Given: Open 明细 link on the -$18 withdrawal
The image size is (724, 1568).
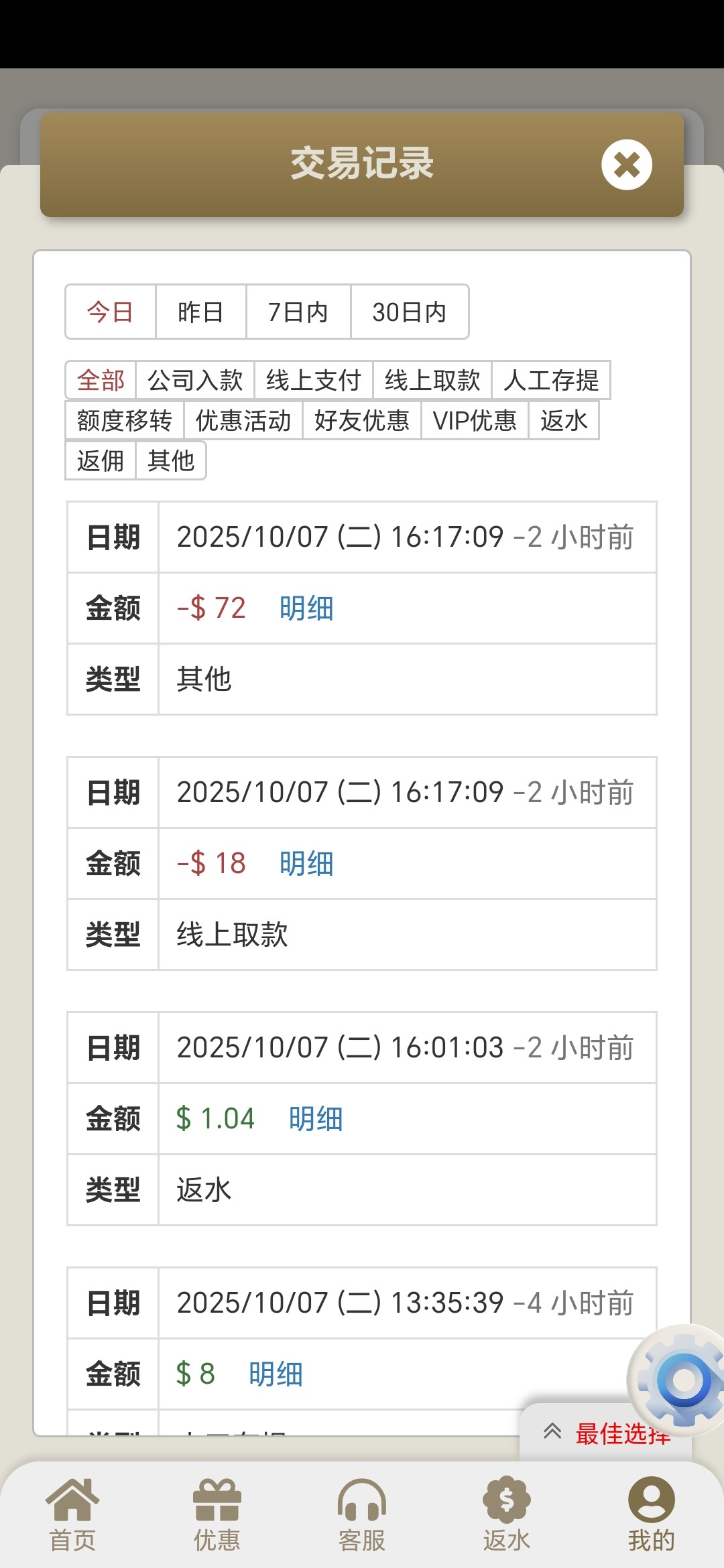Looking at the screenshot, I should tap(306, 863).
